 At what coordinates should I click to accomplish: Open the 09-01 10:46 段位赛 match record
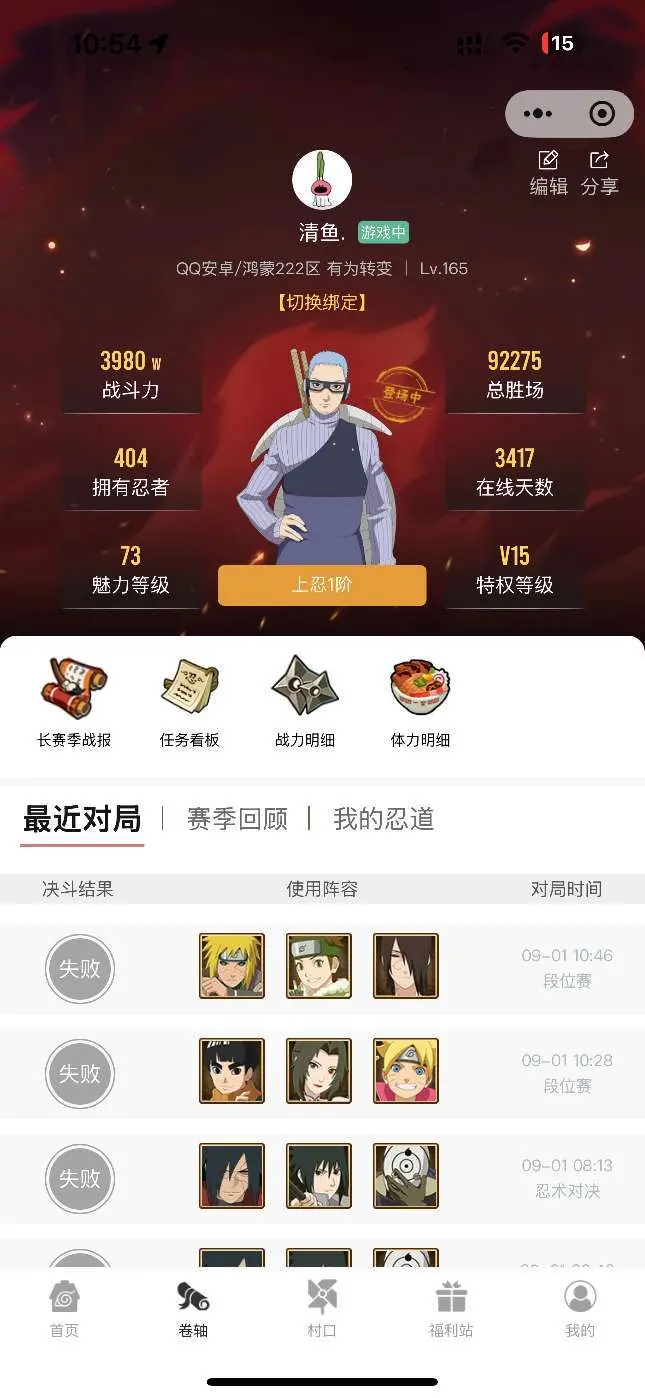coord(322,968)
